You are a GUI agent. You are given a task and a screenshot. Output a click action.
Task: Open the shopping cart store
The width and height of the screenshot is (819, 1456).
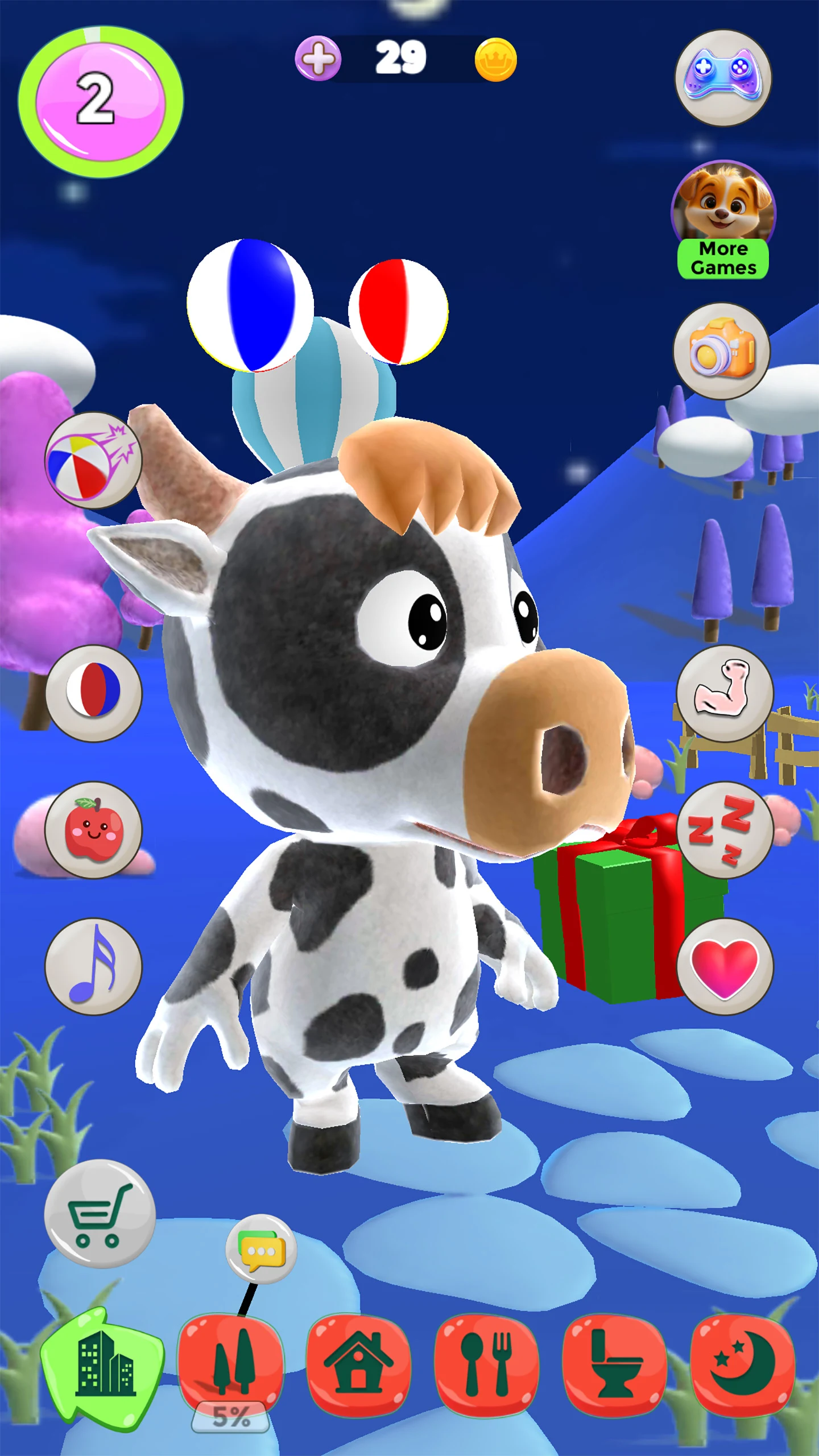tap(100, 1214)
